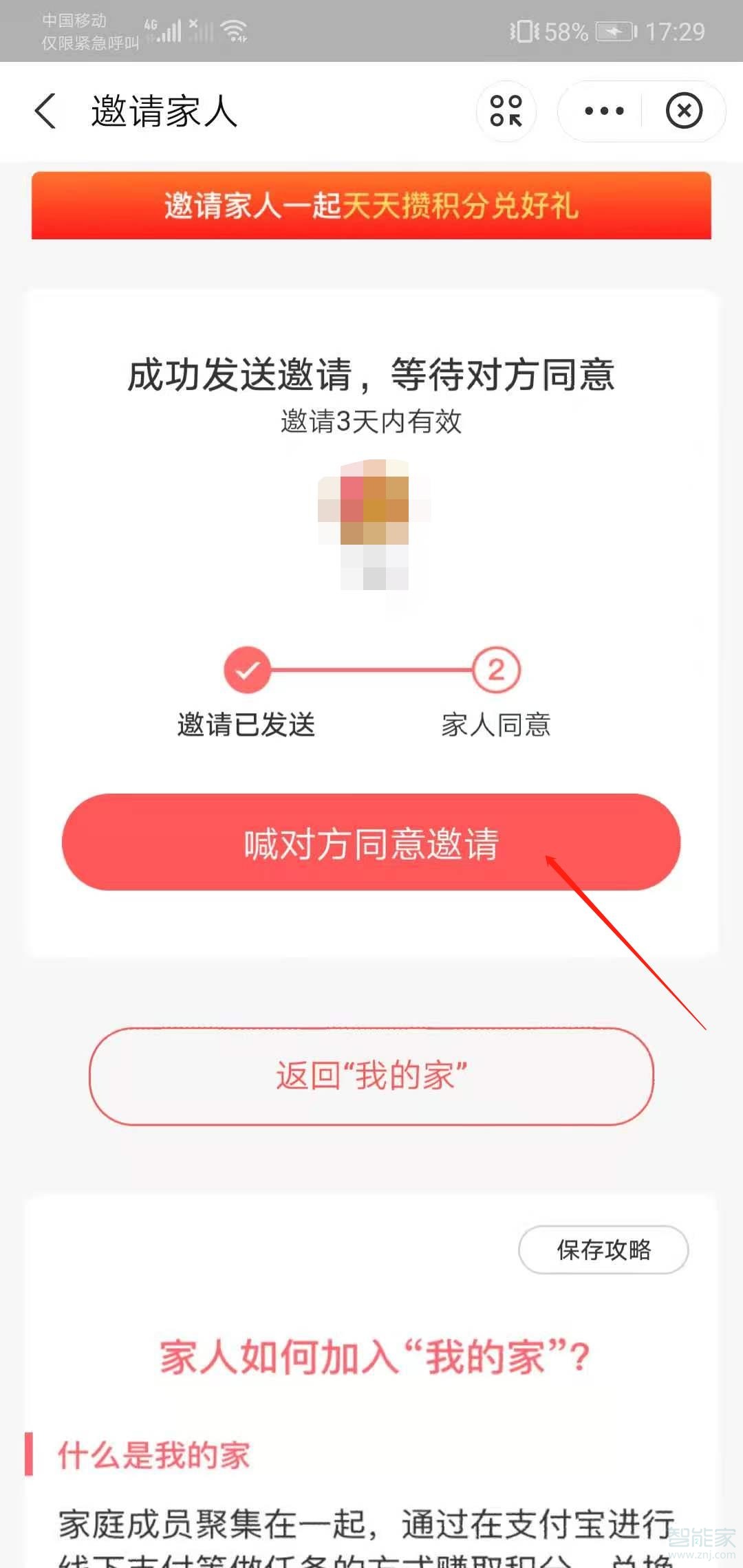The height and width of the screenshot is (1568, 743).
Task: Open the mini-program shortcut icon
Action: 506,111
